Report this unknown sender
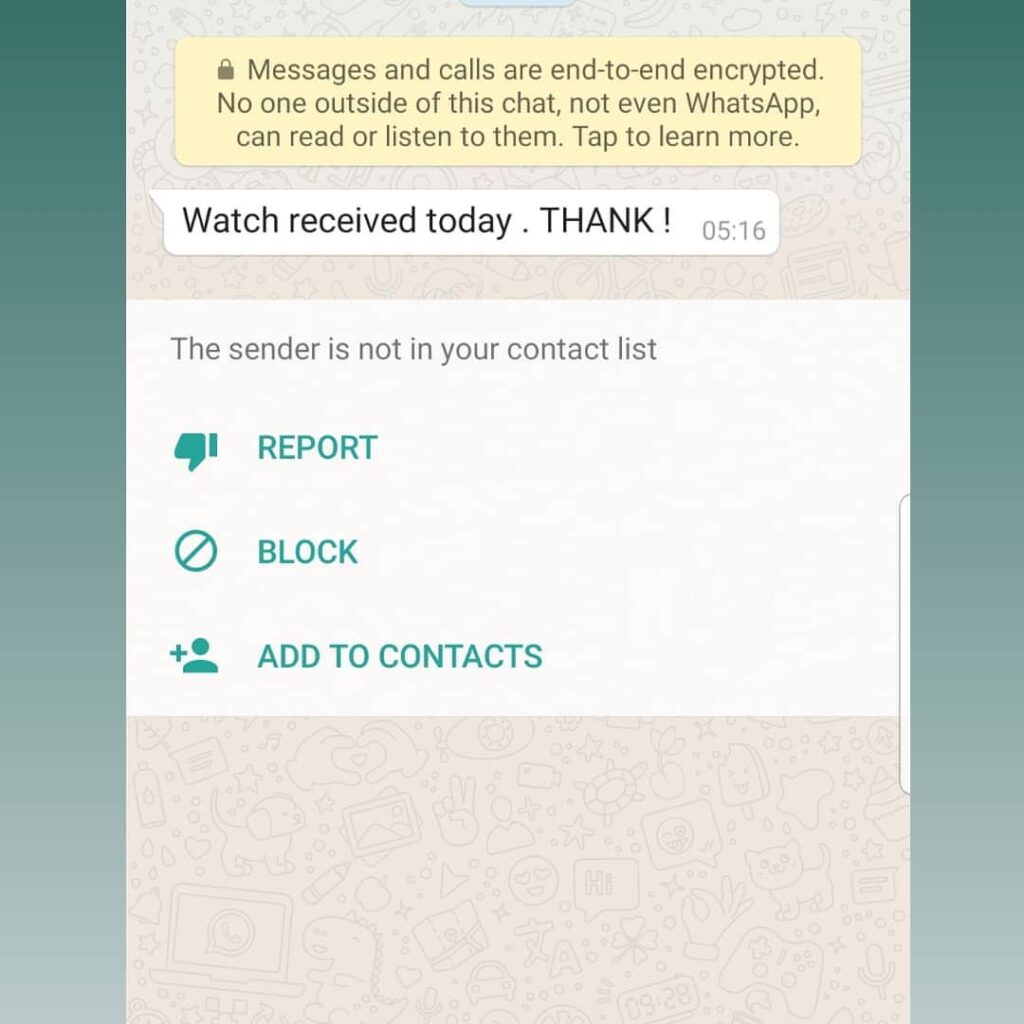 (316, 448)
